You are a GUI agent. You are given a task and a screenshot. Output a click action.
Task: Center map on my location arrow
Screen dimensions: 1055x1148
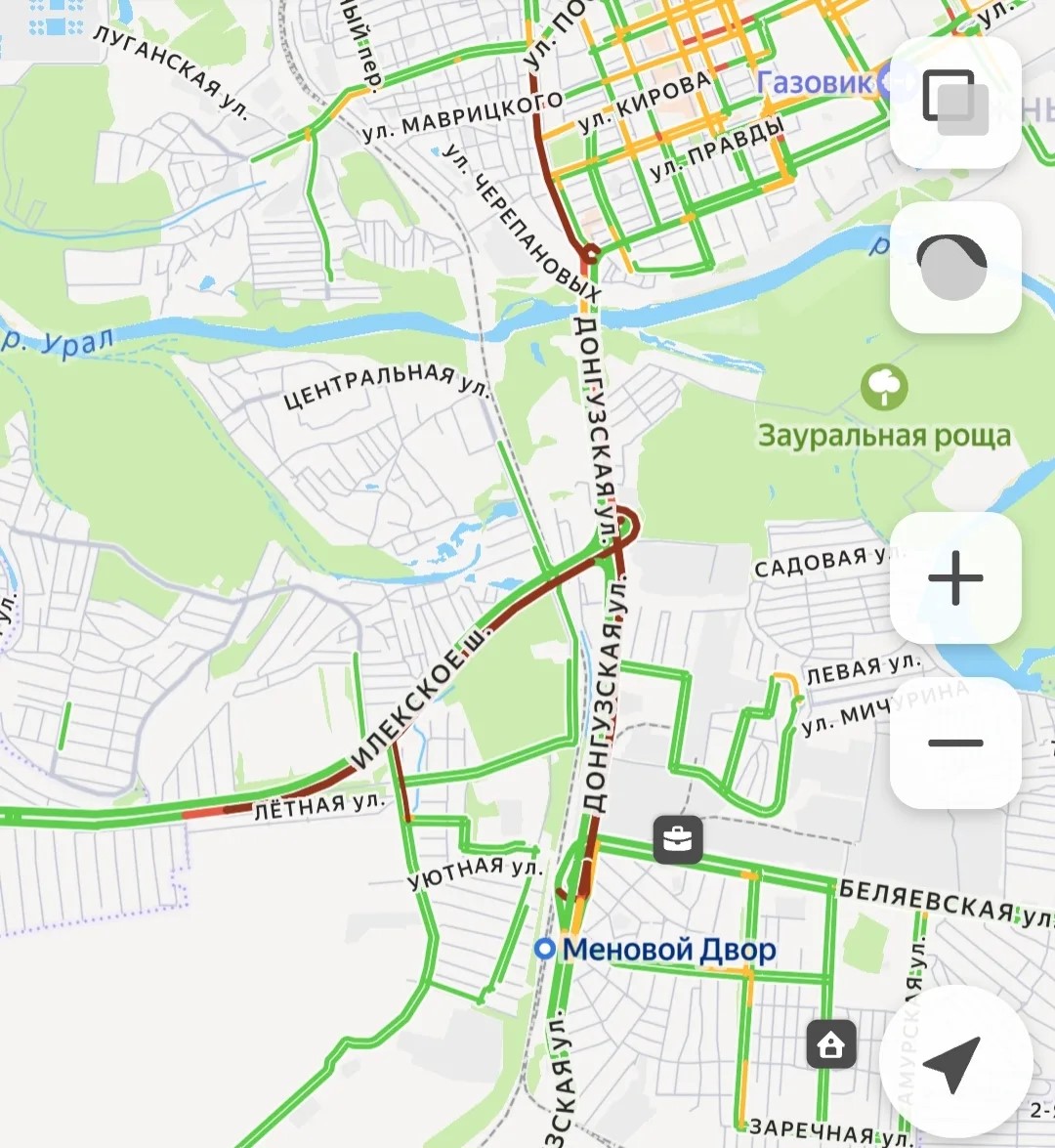tap(954, 1062)
